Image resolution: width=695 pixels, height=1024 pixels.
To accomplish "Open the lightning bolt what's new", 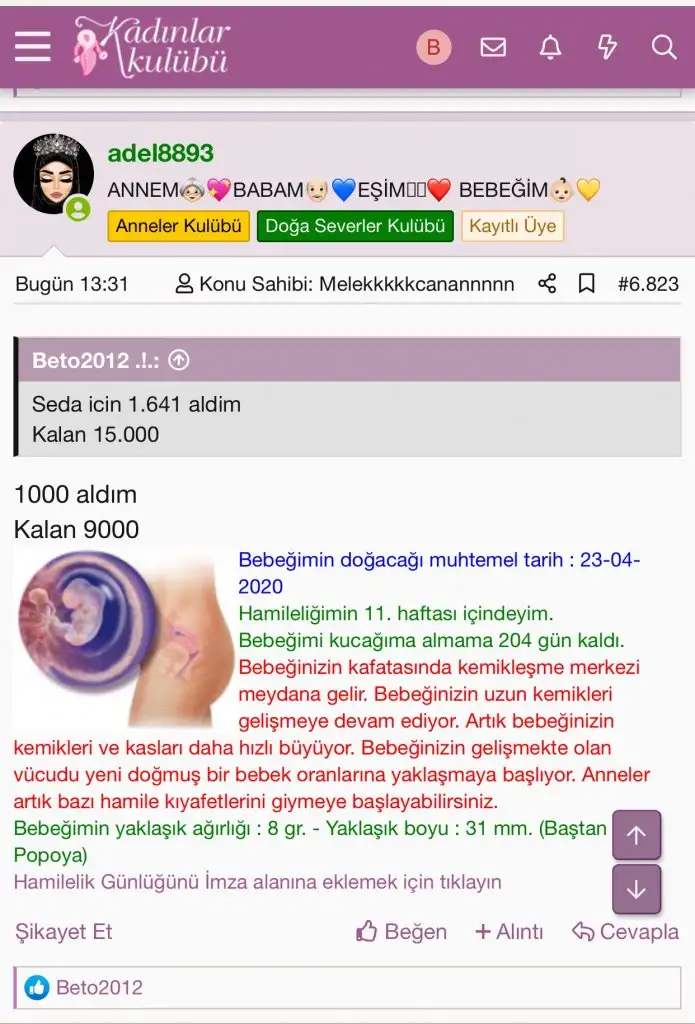I will click(x=607, y=47).
